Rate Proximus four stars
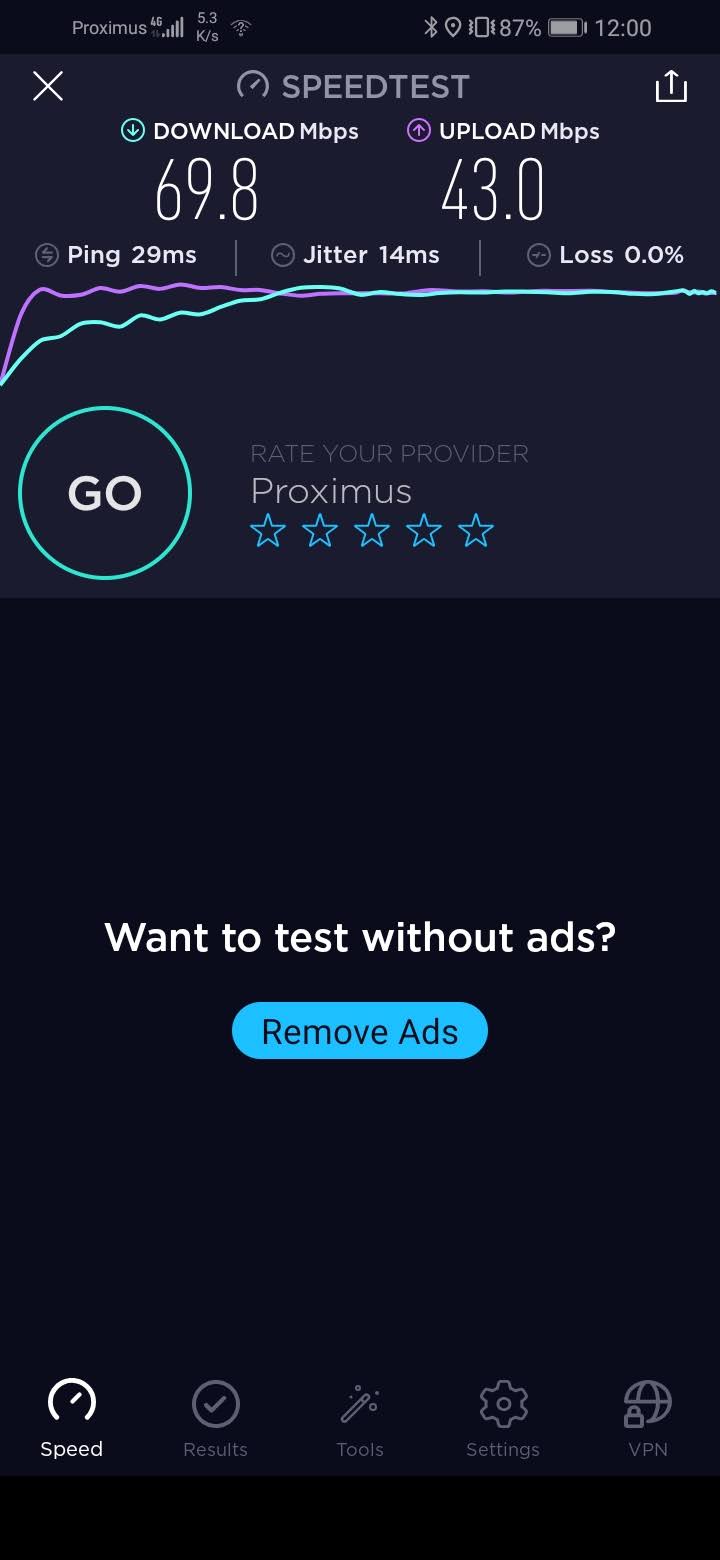Image resolution: width=720 pixels, height=1560 pixels. (424, 531)
